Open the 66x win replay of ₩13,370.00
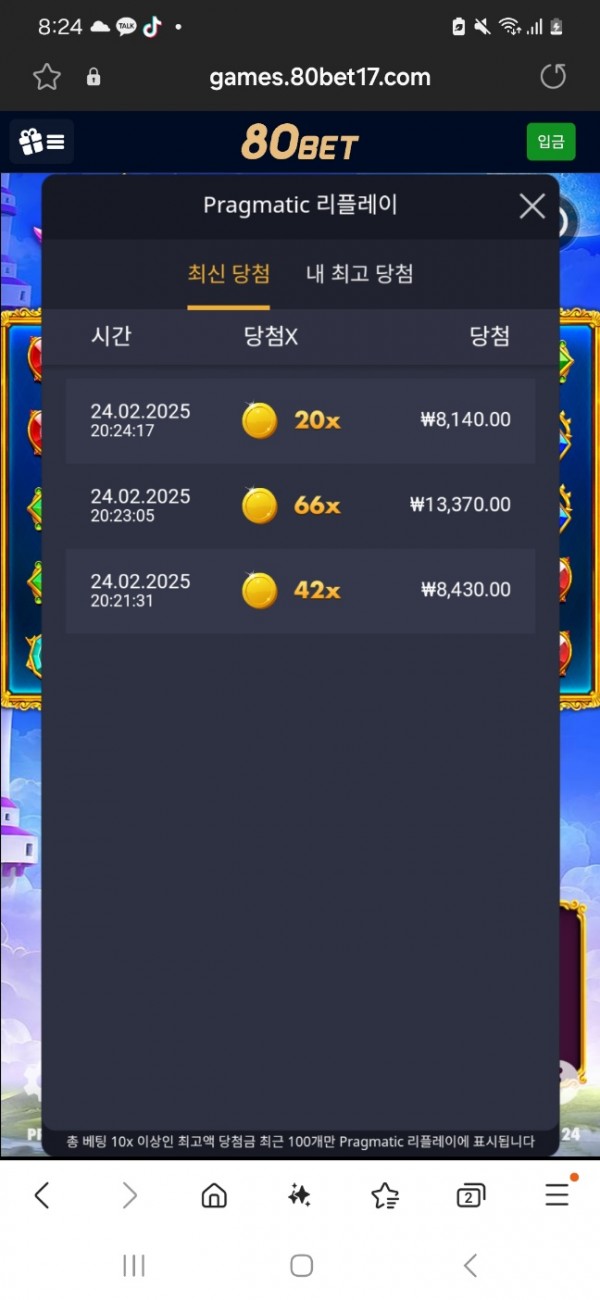The width and height of the screenshot is (600, 1300). 300,505
